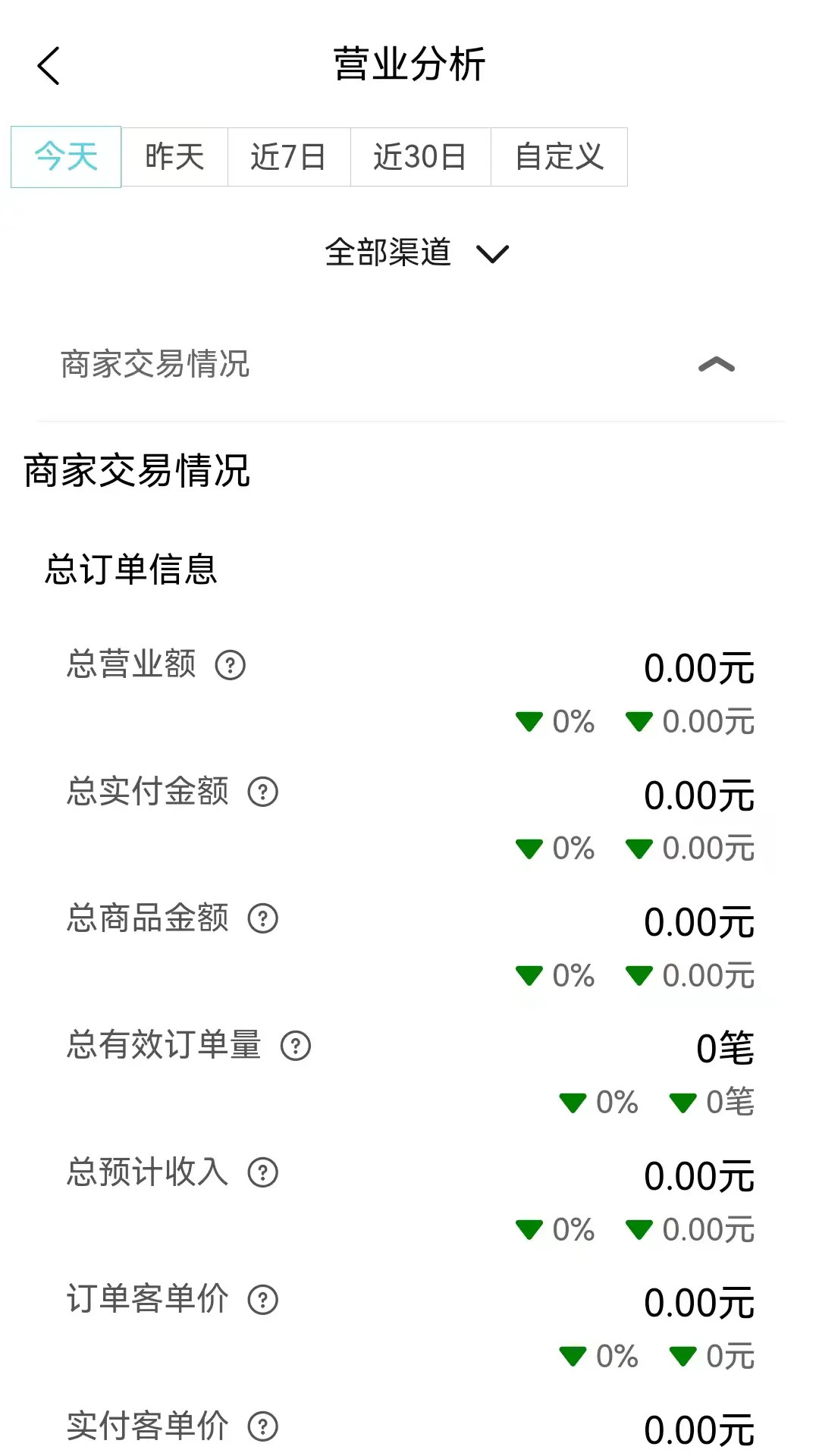Select the 近7日 tab
The image size is (819, 1456).
click(x=287, y=157)
